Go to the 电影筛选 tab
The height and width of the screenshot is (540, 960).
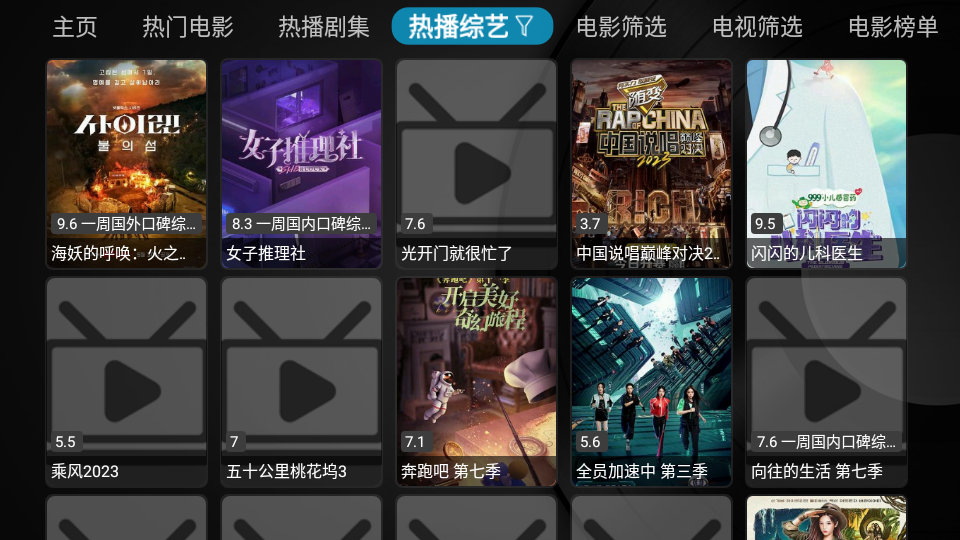click(x=622, y=27)
